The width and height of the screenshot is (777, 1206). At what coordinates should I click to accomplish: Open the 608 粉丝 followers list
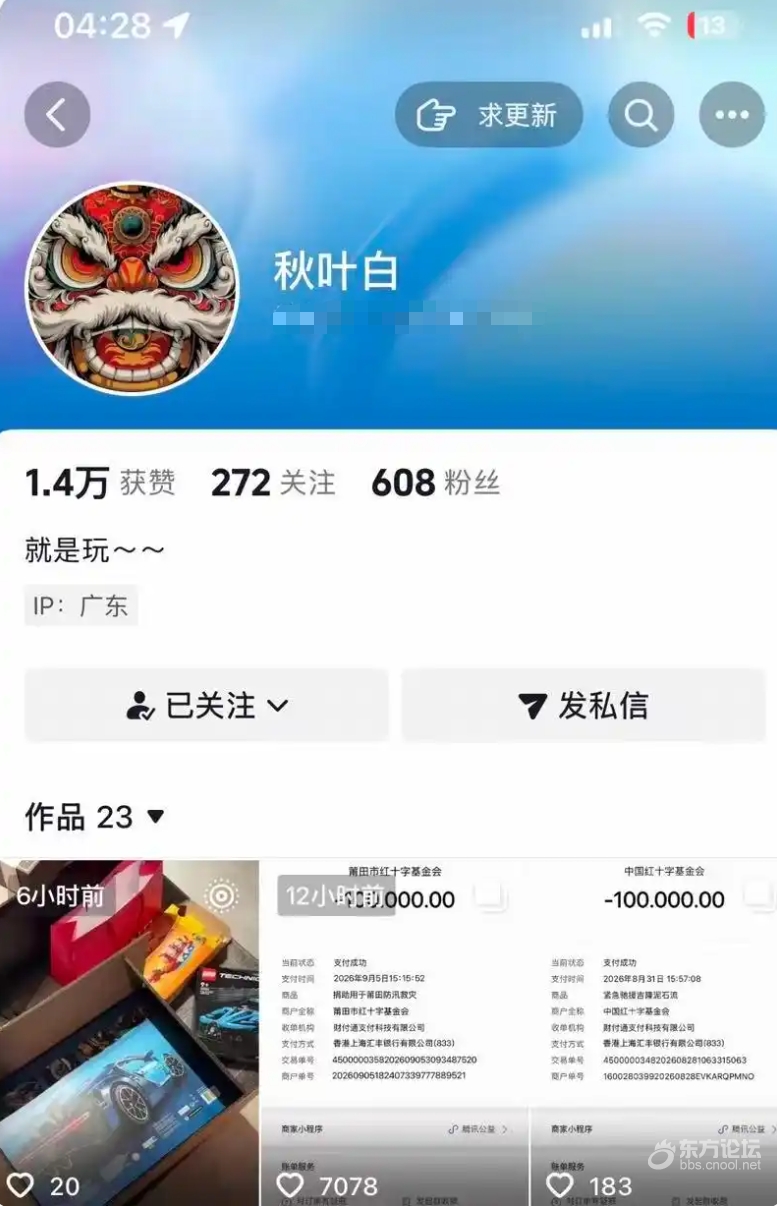click(435, 484)
